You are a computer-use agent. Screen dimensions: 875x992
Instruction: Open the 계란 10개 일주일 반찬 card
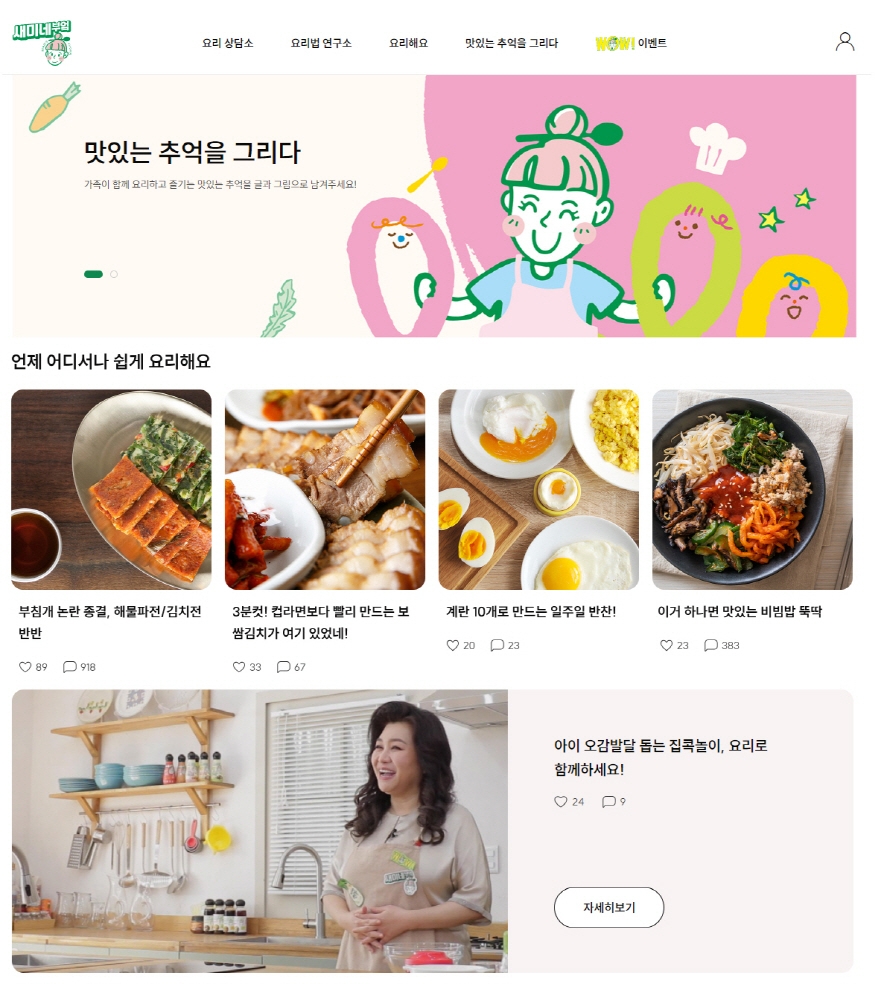point(538,489)
